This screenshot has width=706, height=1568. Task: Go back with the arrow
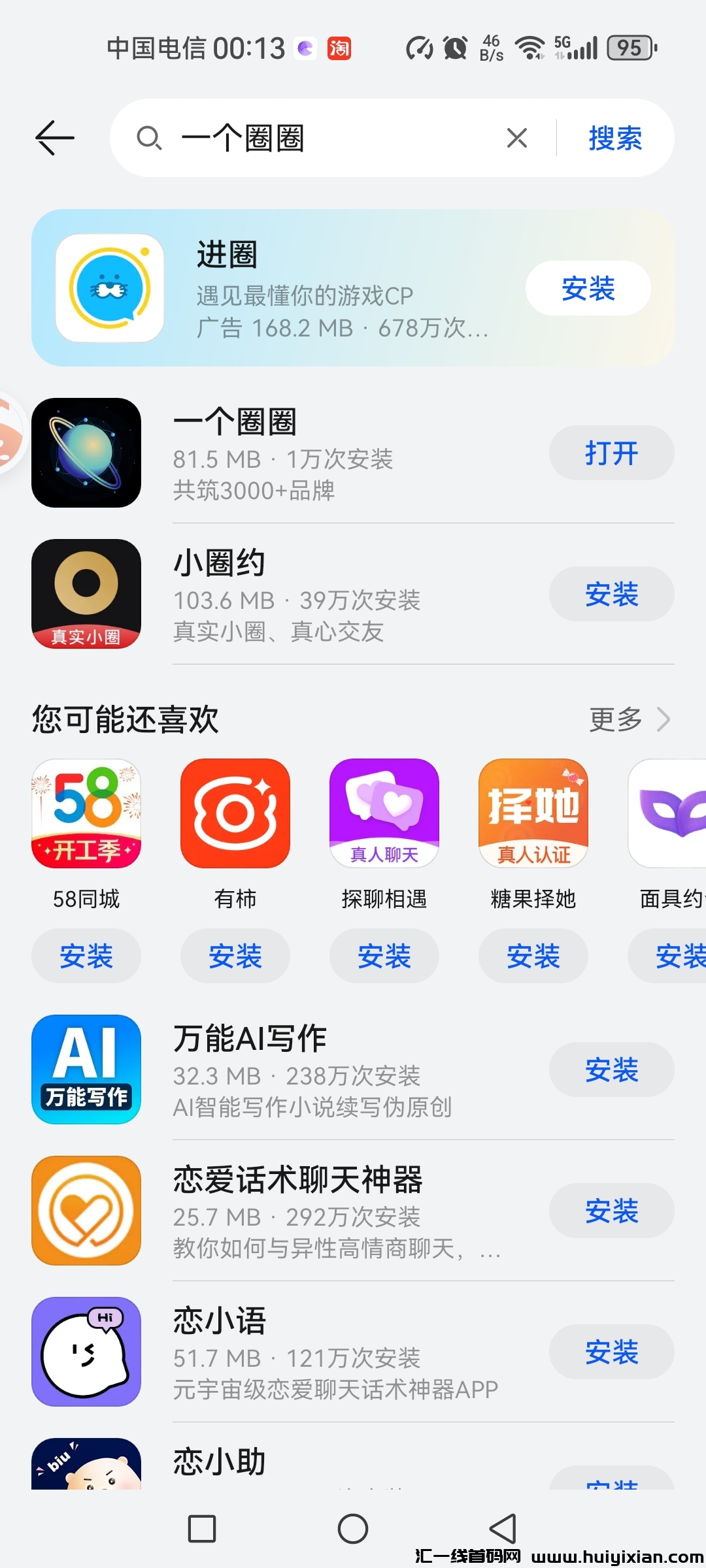[x=55, y=139]
